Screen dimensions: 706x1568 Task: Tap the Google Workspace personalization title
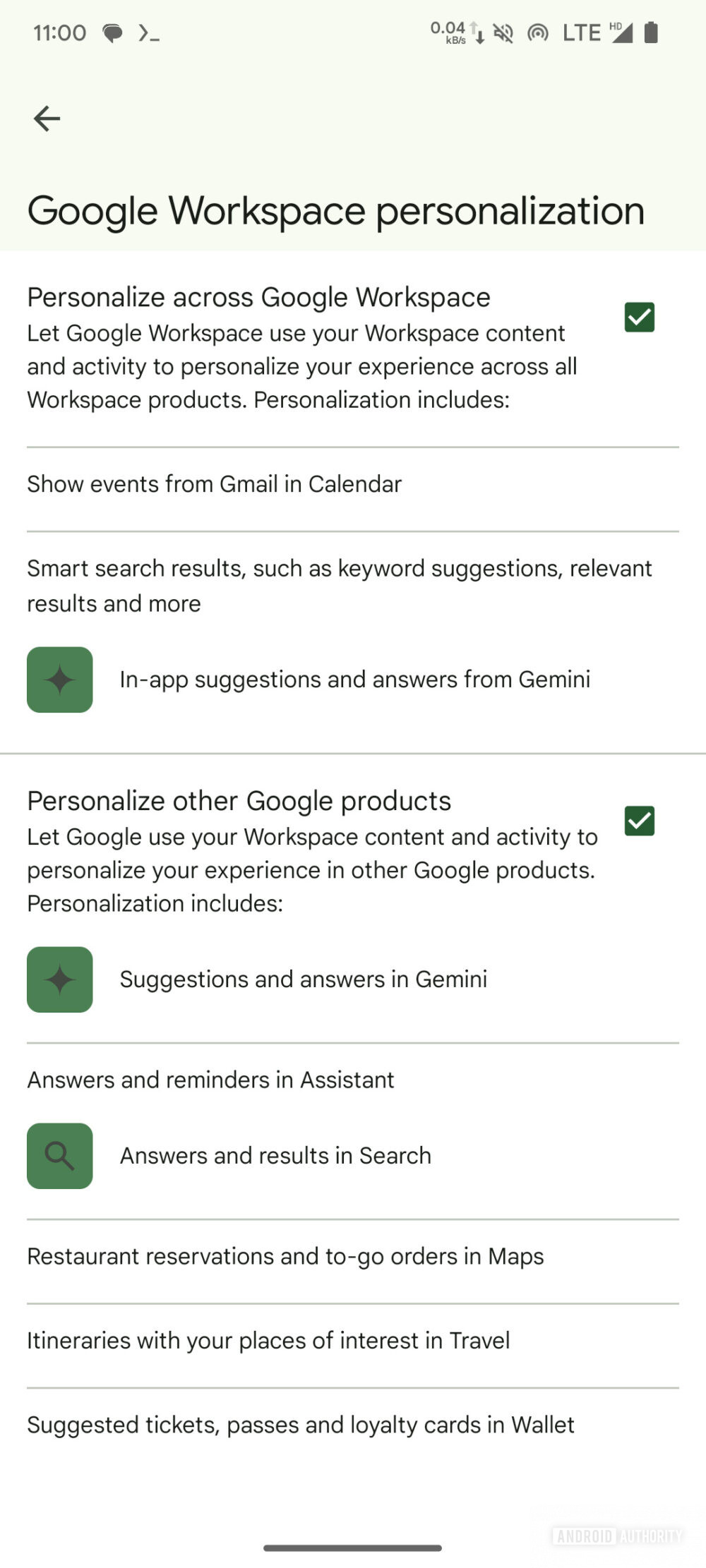pos(336,210)
